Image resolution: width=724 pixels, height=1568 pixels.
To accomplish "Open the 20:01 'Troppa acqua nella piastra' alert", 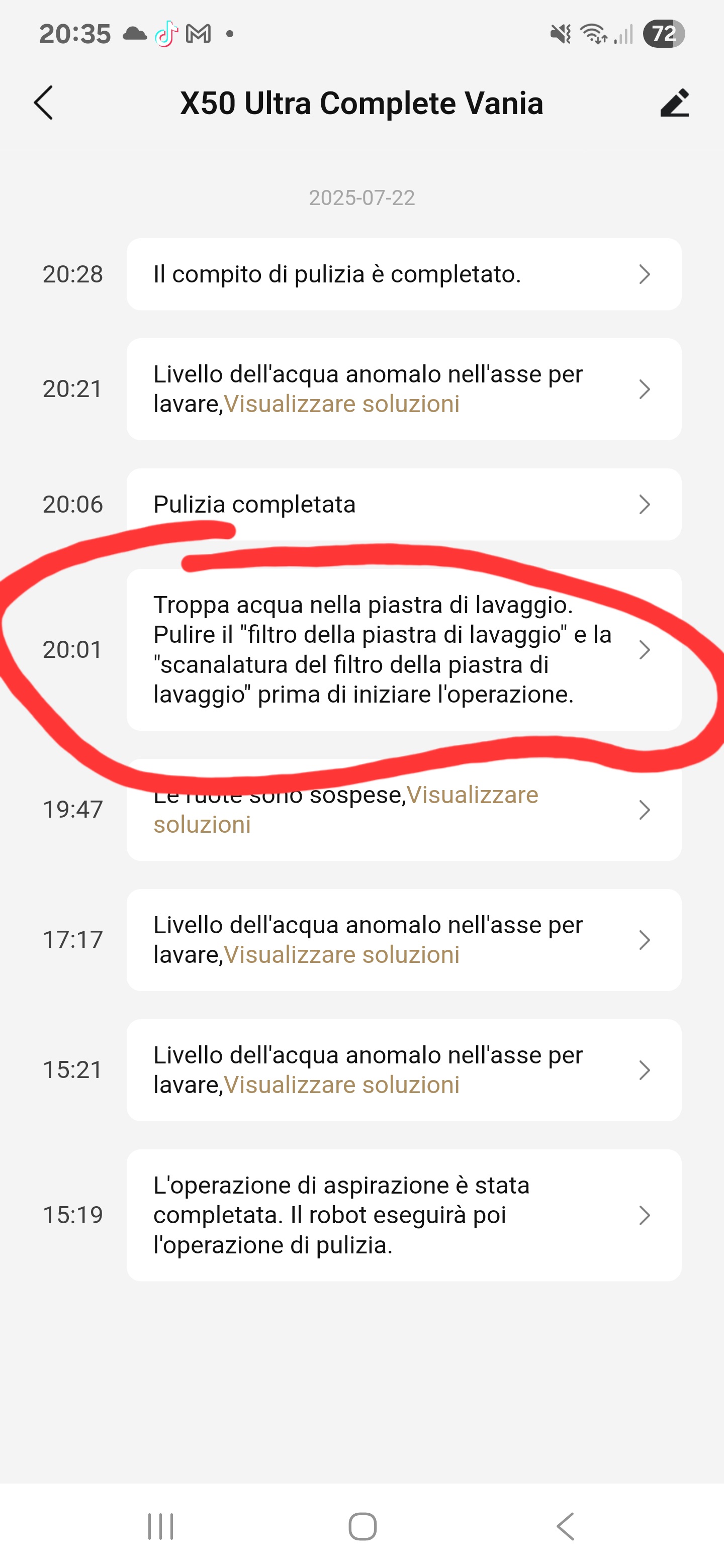I will 404,649.
